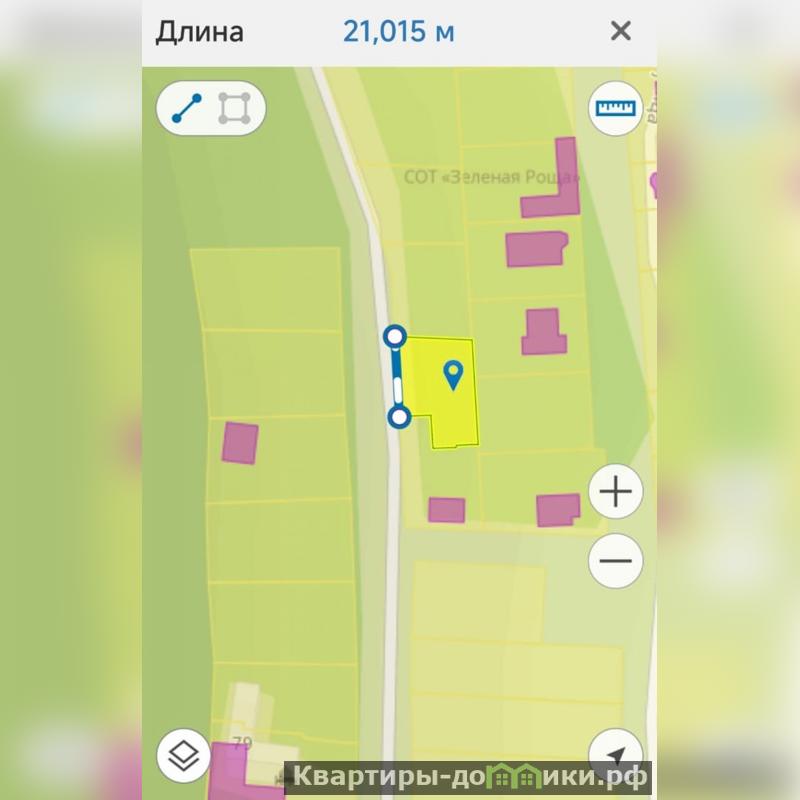Zoom in on the map
The height and width of the screenshot is (800, 800).
[x=616, y=492]
